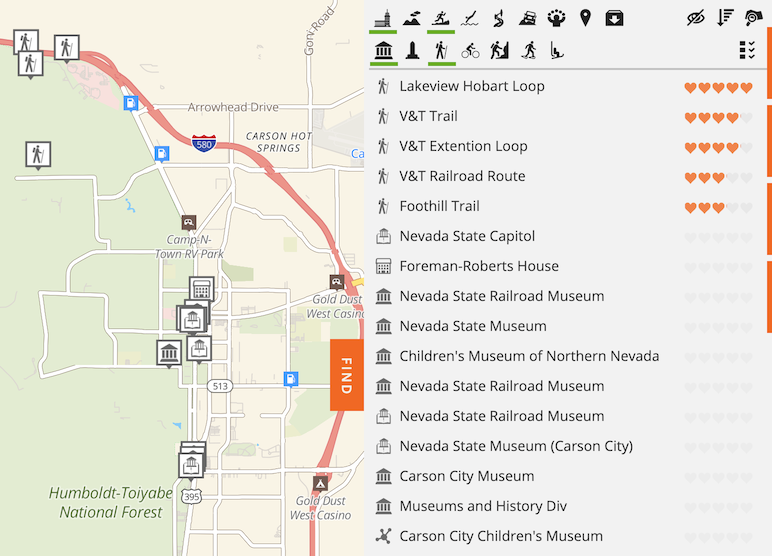This screenshot has width=772, height=556.
Task: Enable the monument category filter
Action: pos(411,50)
